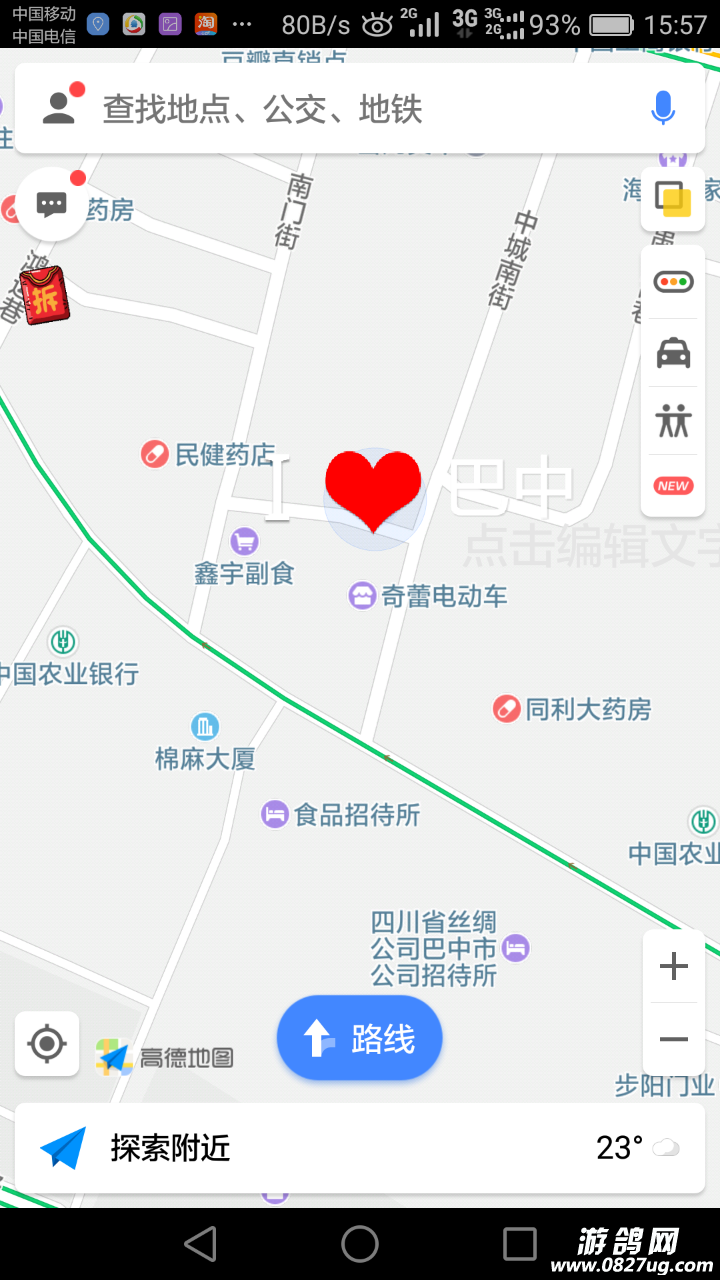
Task: Start route planning with the 路线 button
Action: 359,1039
